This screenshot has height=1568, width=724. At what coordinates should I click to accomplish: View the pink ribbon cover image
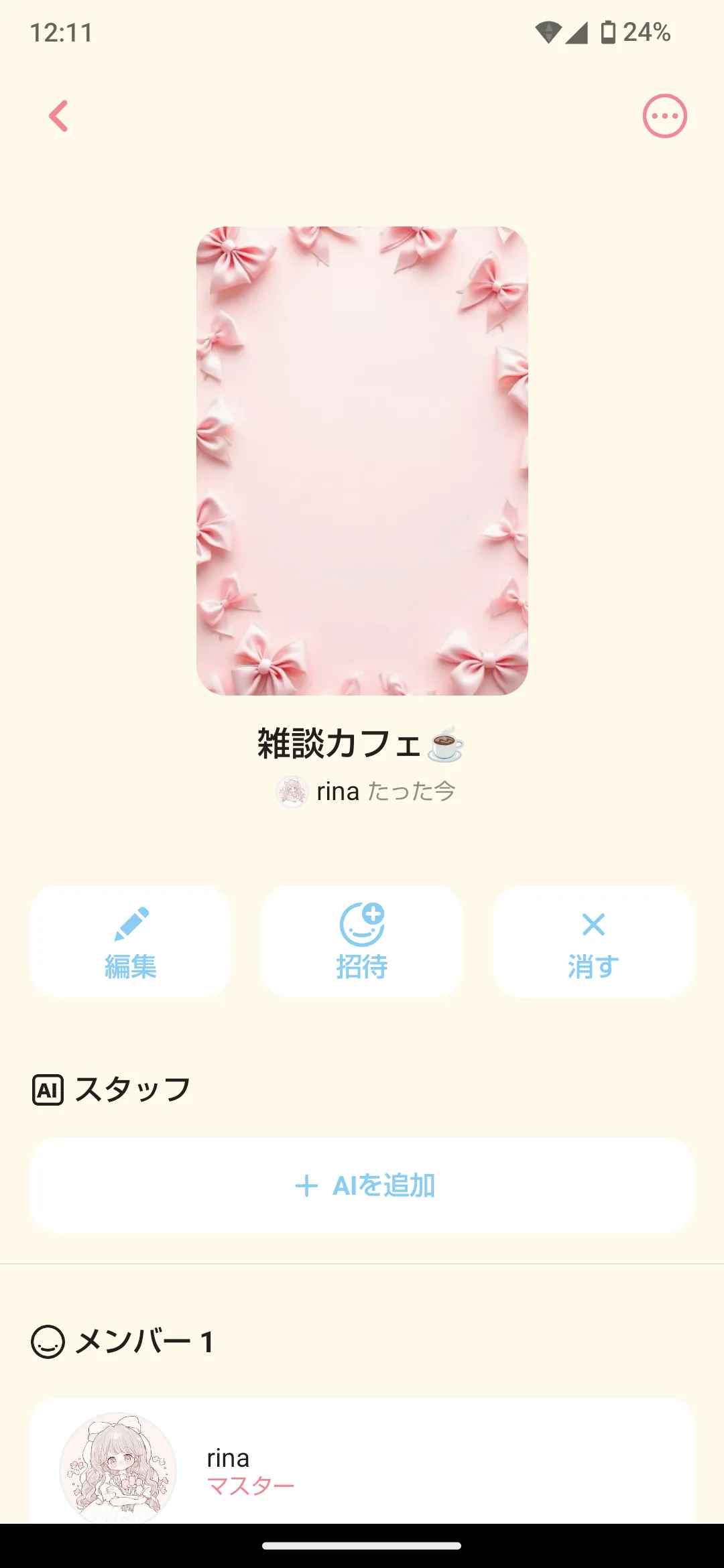tap(362, 460)
